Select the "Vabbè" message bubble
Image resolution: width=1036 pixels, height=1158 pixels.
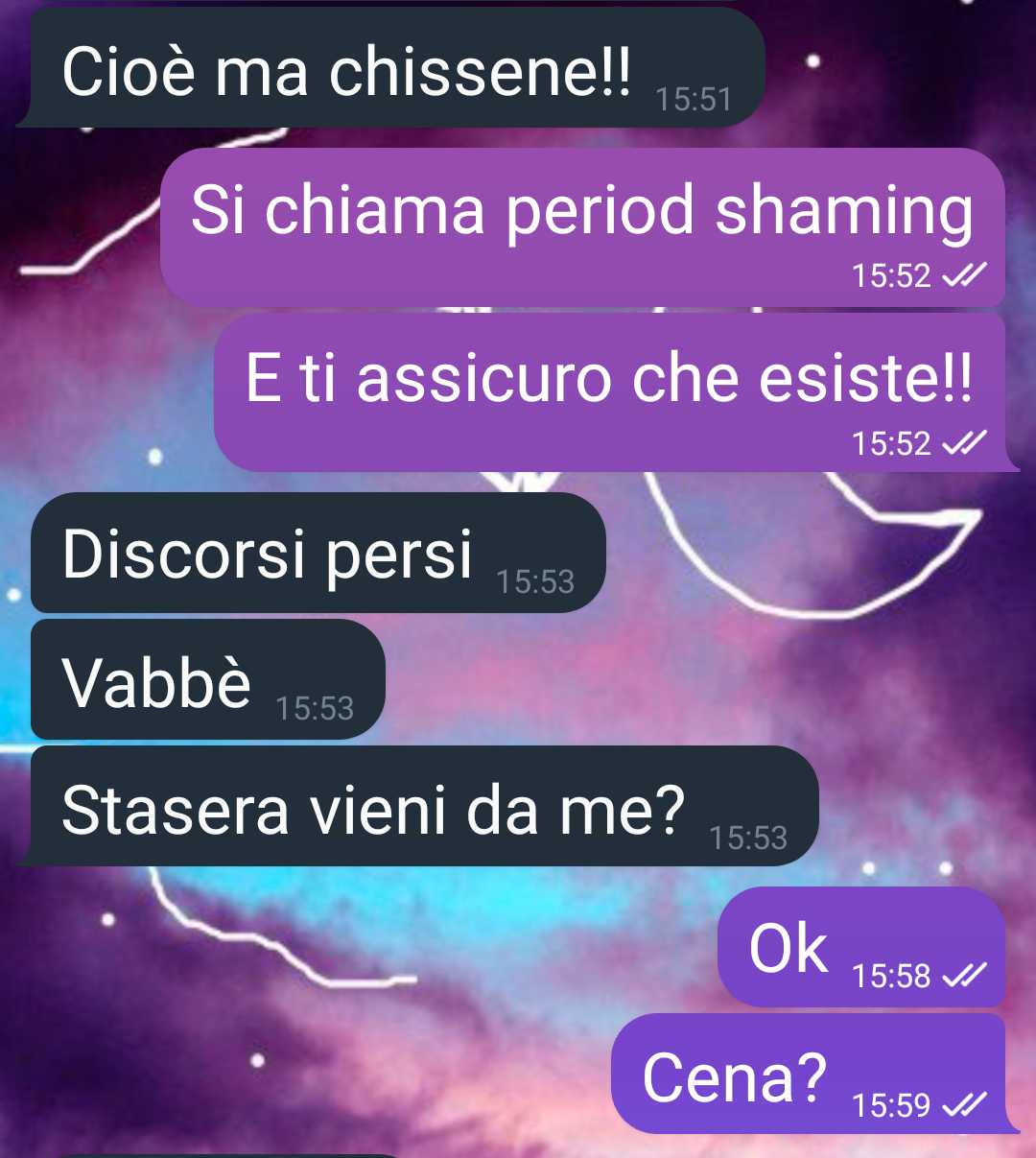[x=207, y=680]
